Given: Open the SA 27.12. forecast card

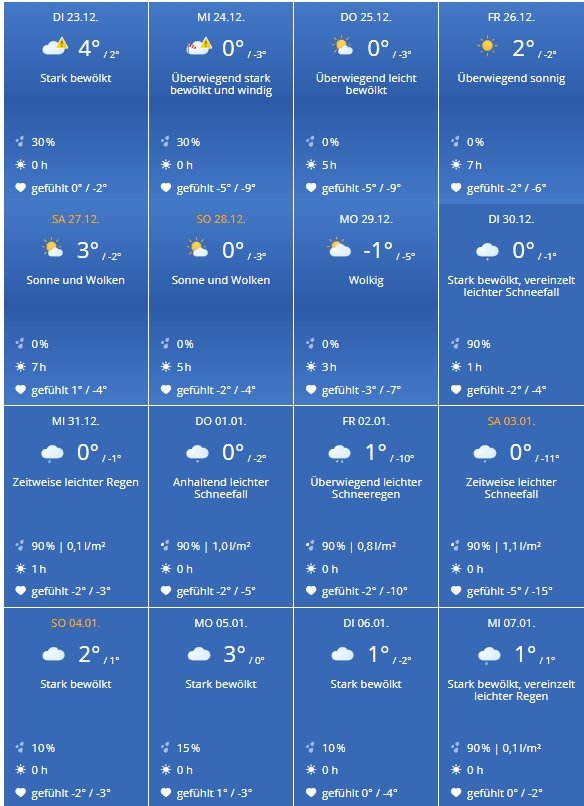Looking at the screenshot, I should (76, 304).
